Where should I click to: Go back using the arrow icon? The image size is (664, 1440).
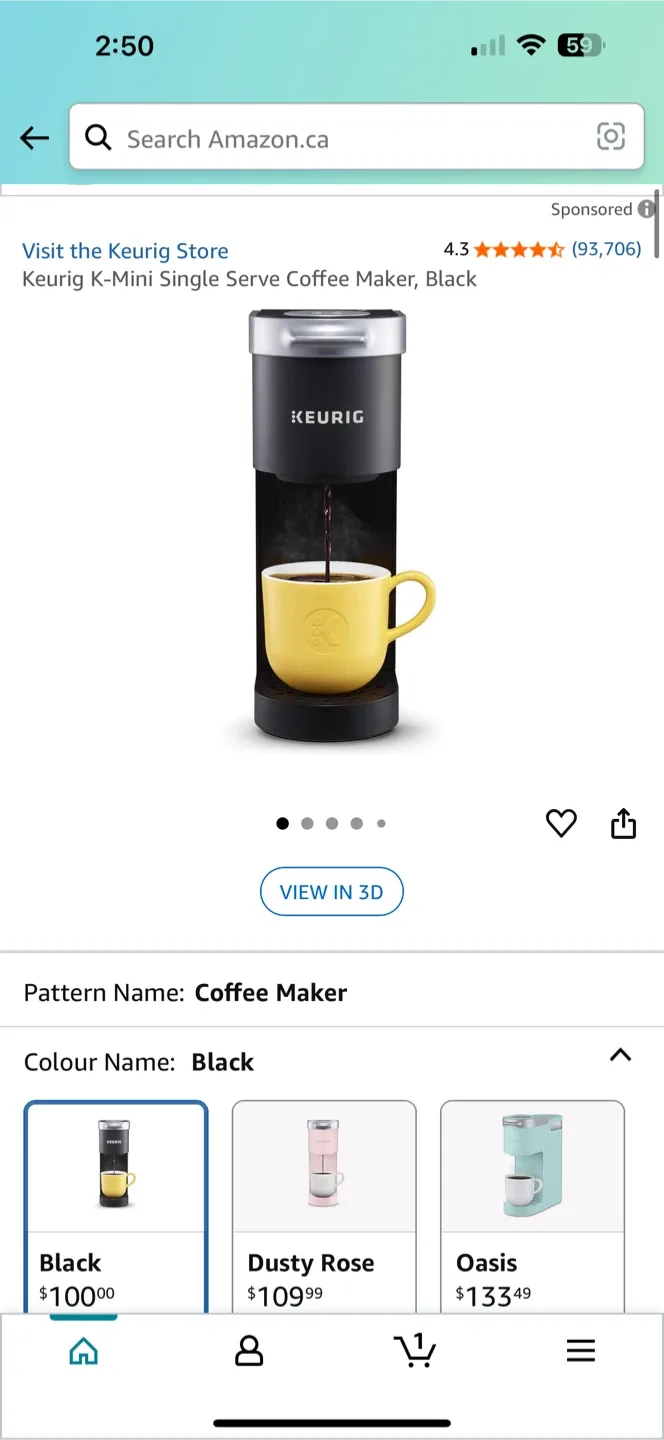(x=34, y=138)
